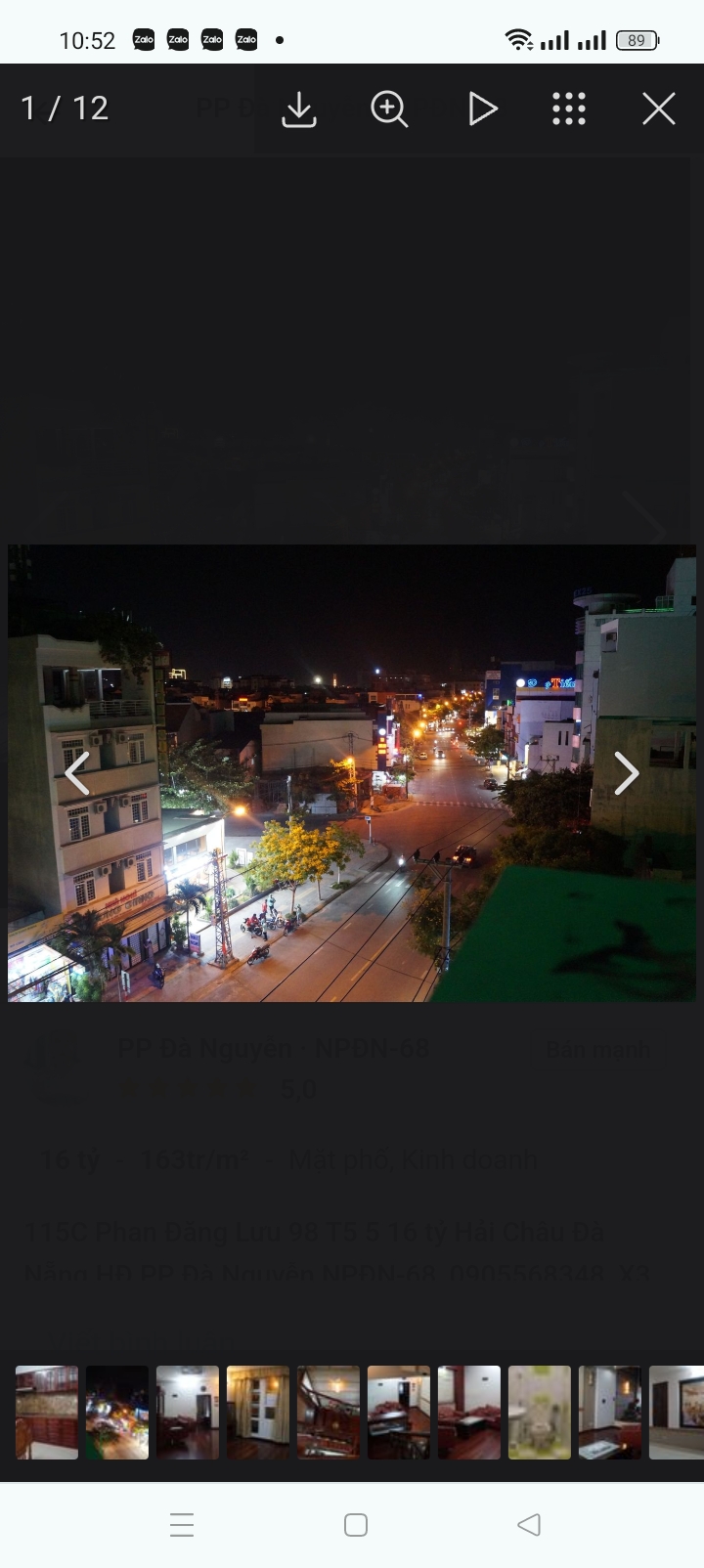704x1568 pixels.
Task: Close the image viewer
Action: point(658,109)
